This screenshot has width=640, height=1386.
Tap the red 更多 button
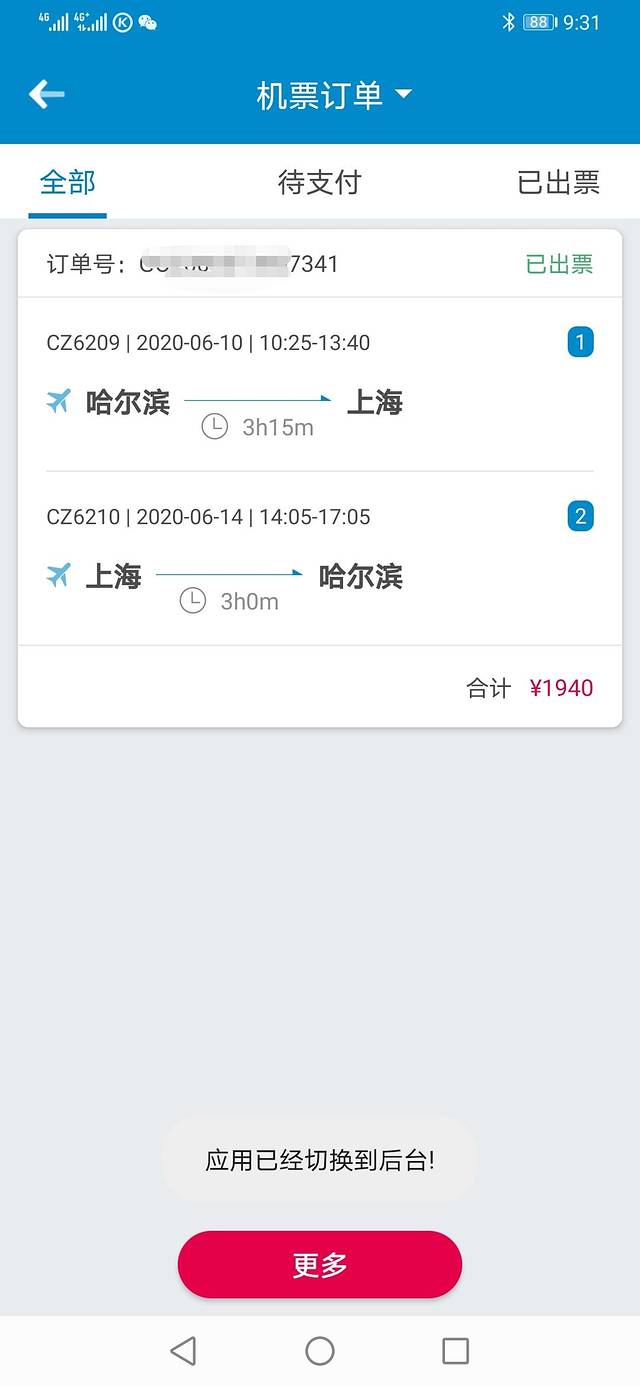pyautogui.click(x=320, y=1265)
